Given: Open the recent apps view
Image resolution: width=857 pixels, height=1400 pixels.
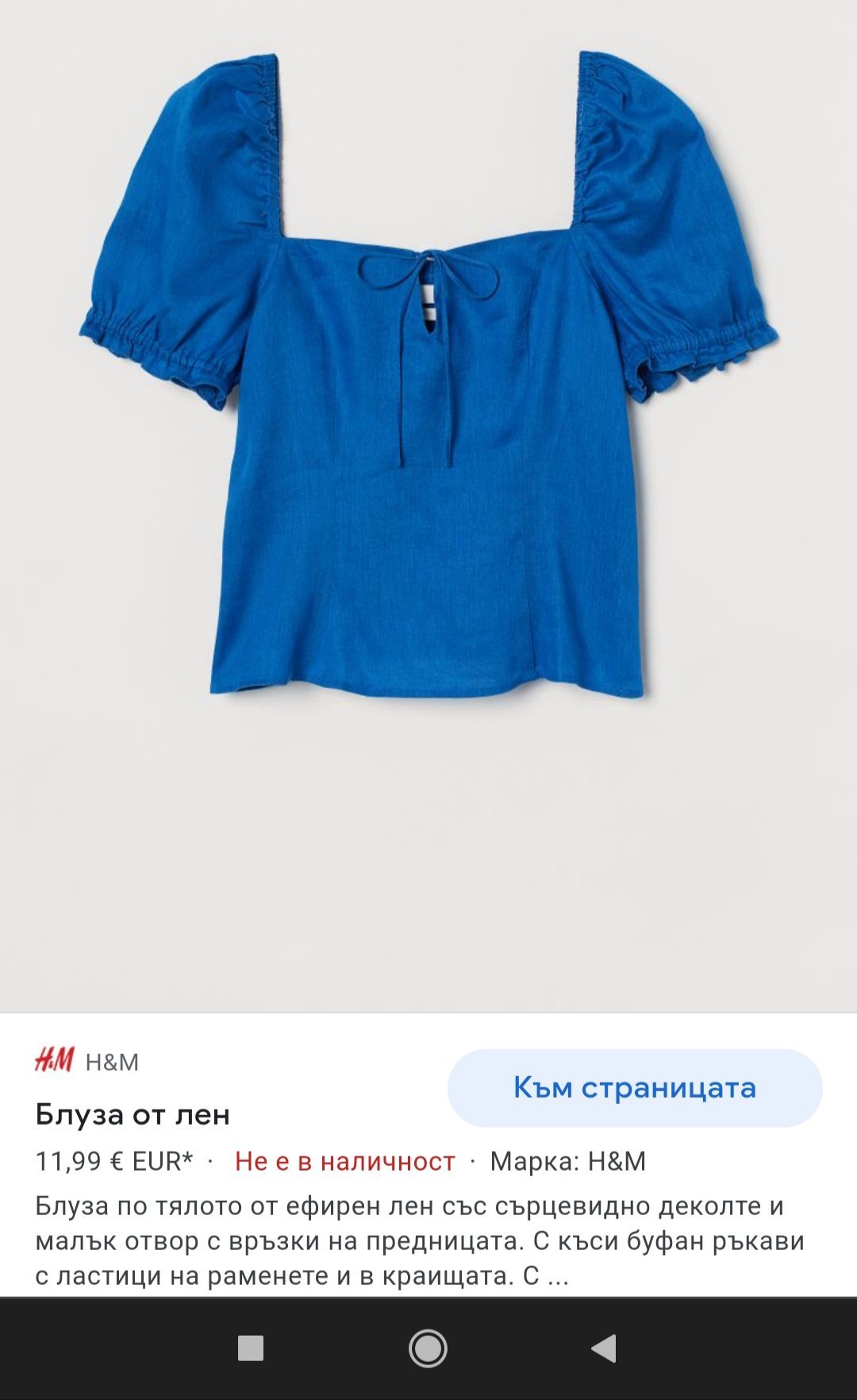Looking at the screenshot, I should (251, 1348).
